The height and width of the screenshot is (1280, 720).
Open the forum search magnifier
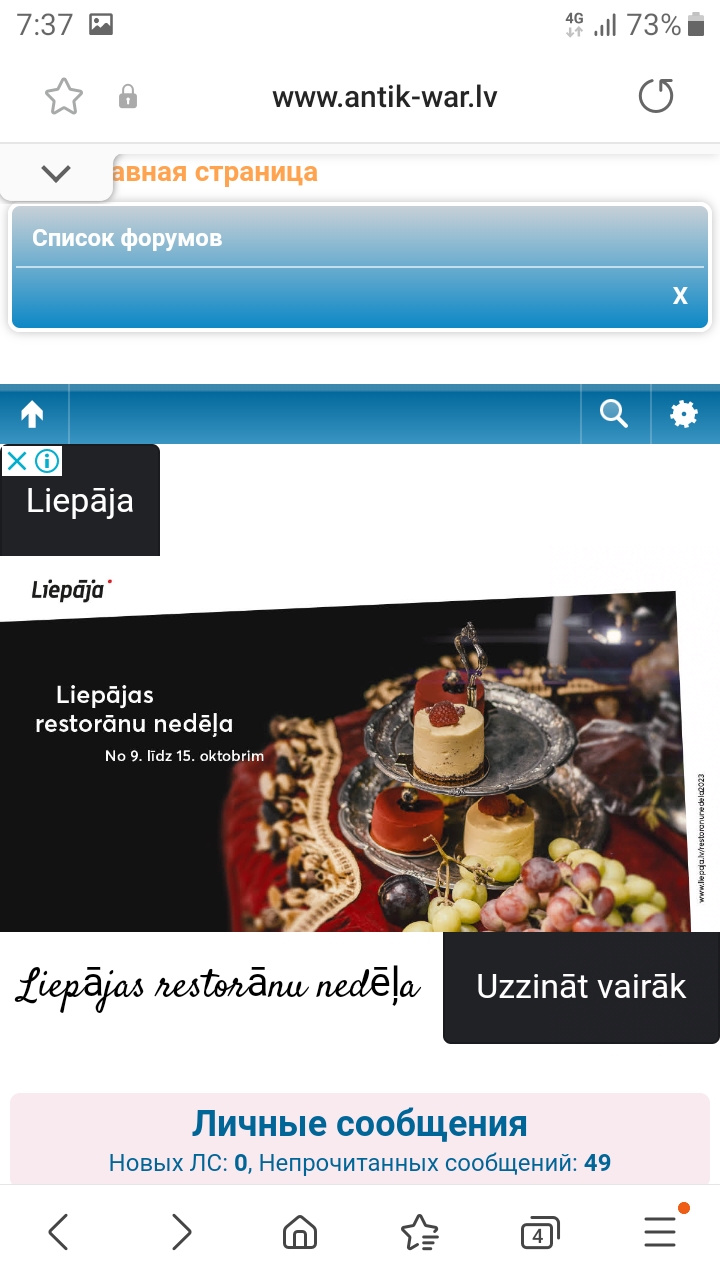614,414
